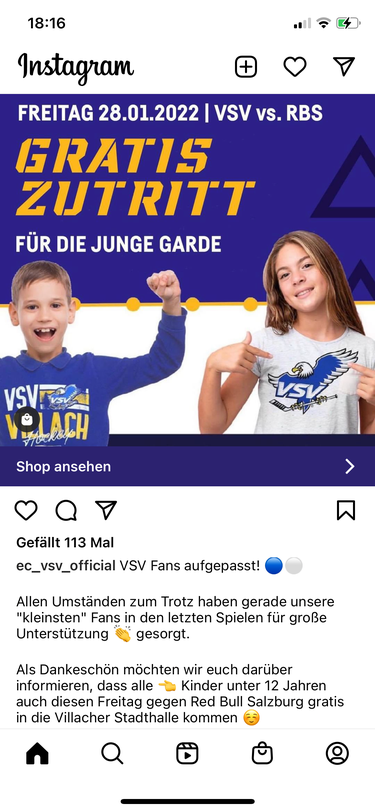This screenshot has height=812, width=375.
Task: Open the shopping bag tag on the photo
Action: coord(27,419)
